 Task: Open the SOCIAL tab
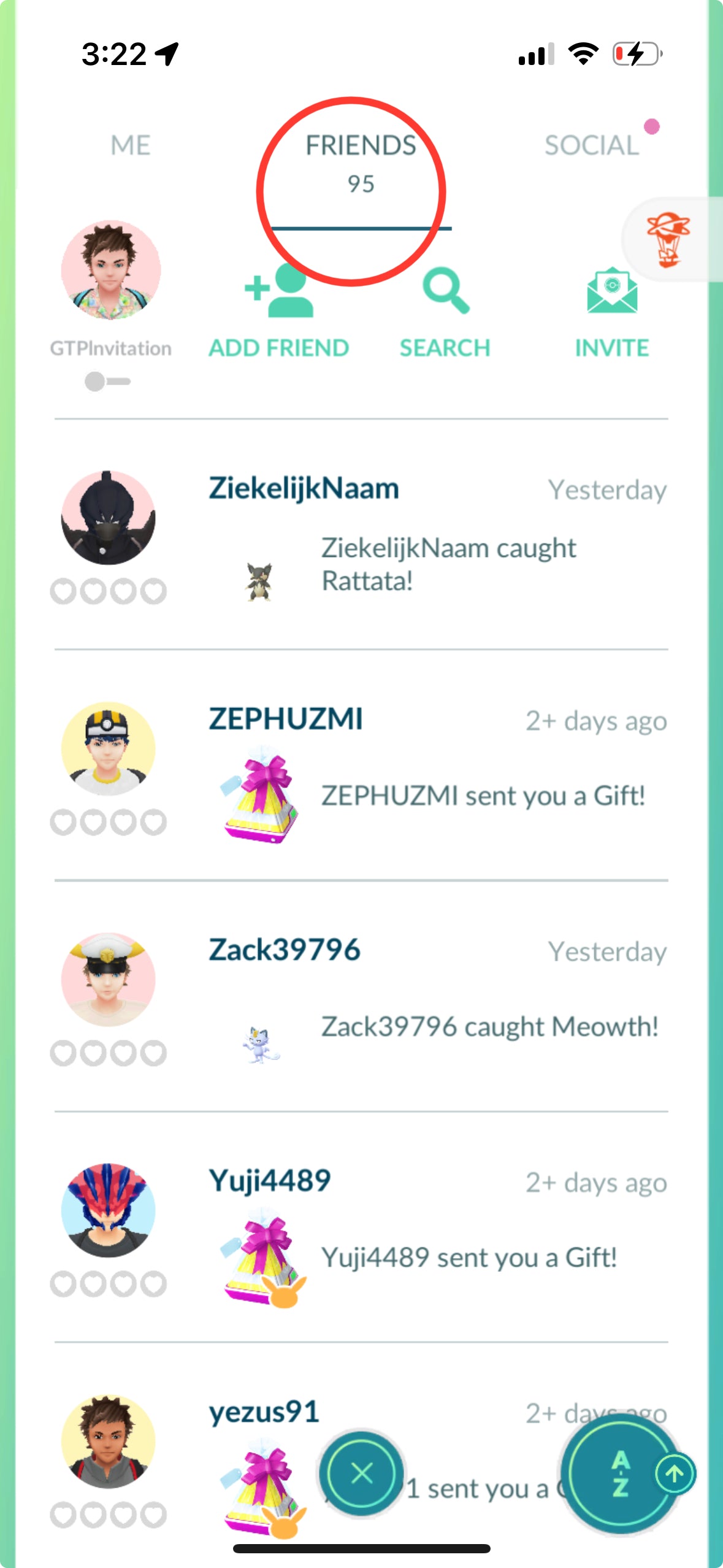(589, 145)
